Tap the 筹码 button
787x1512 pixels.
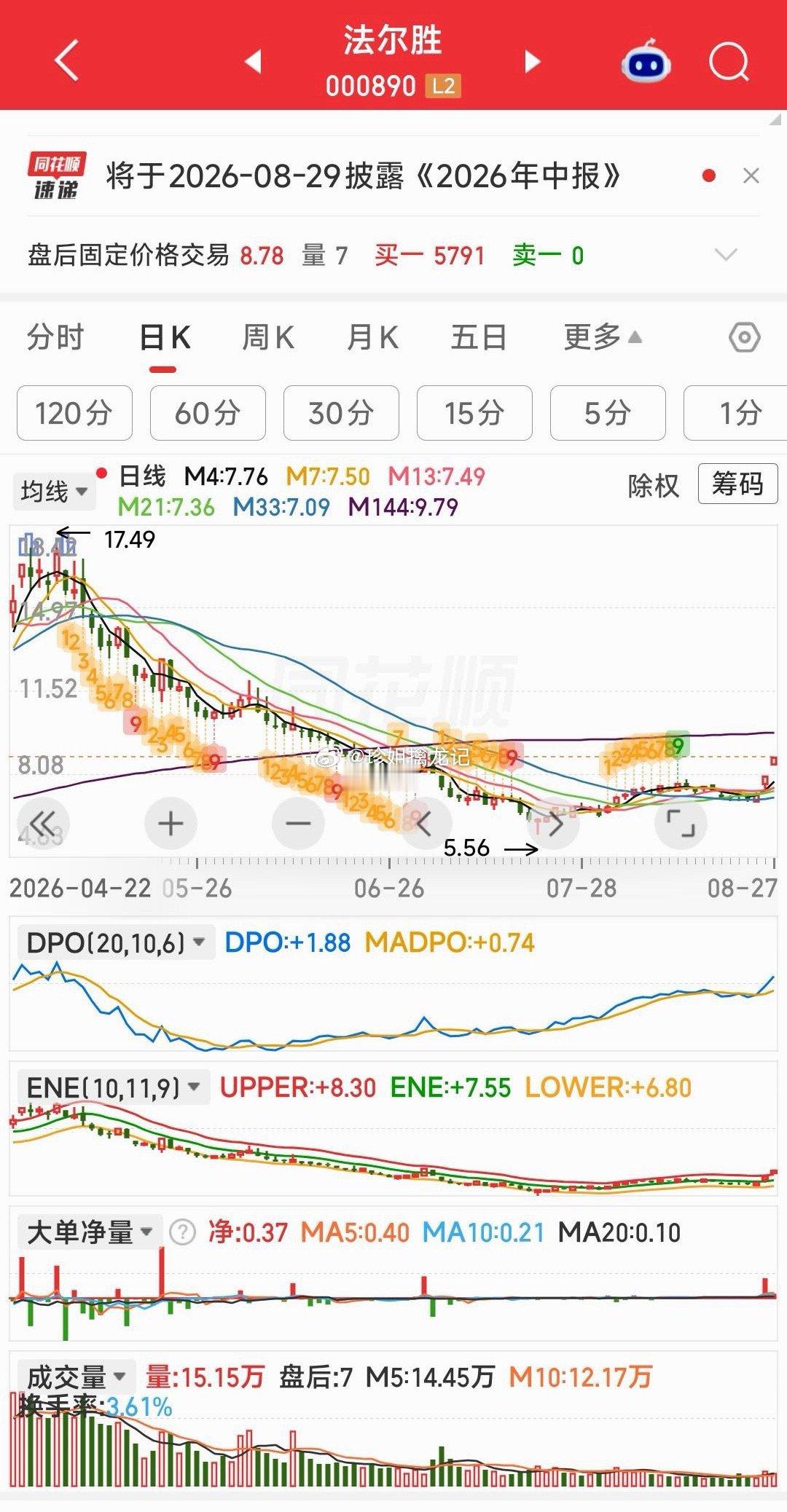(x=737, y=484)
